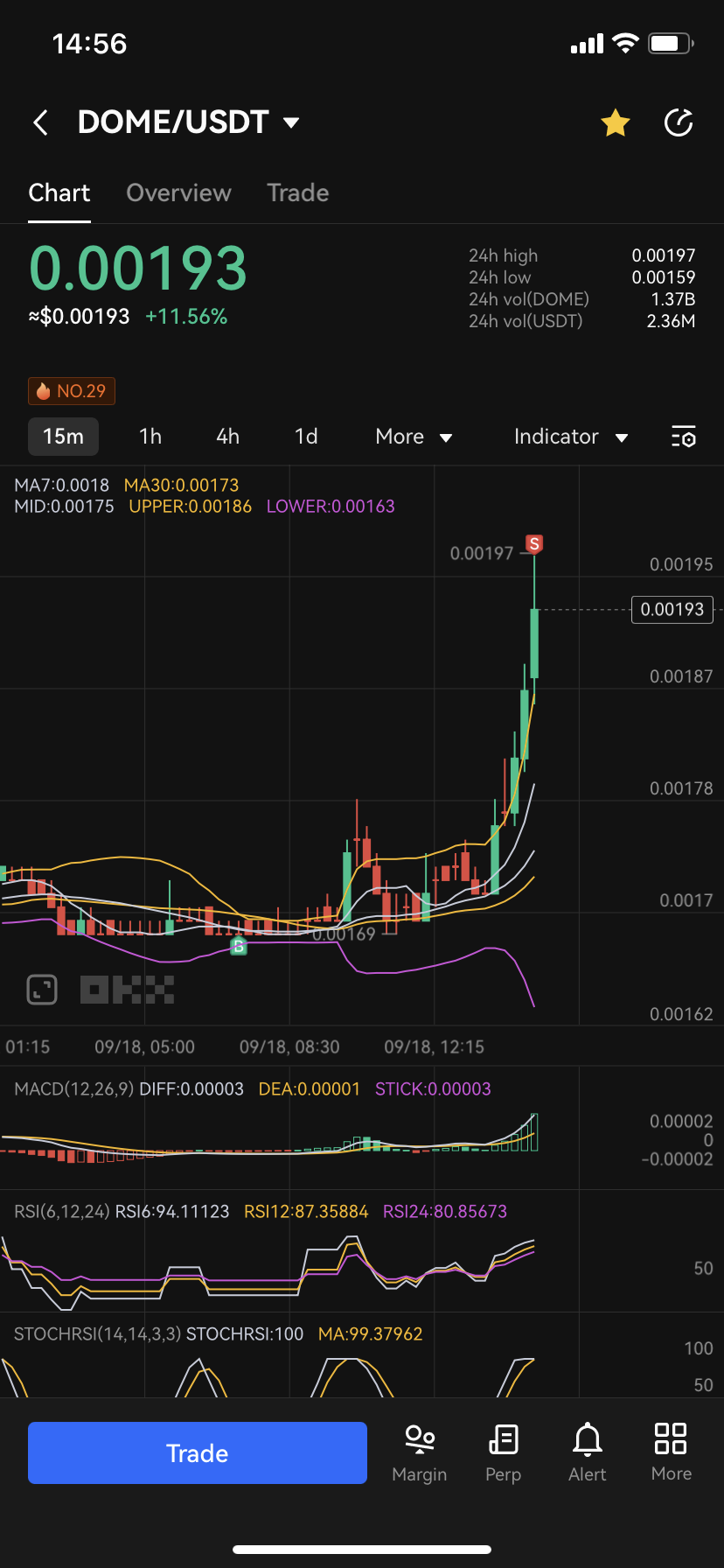Go back using the arrow

[40, 122]
